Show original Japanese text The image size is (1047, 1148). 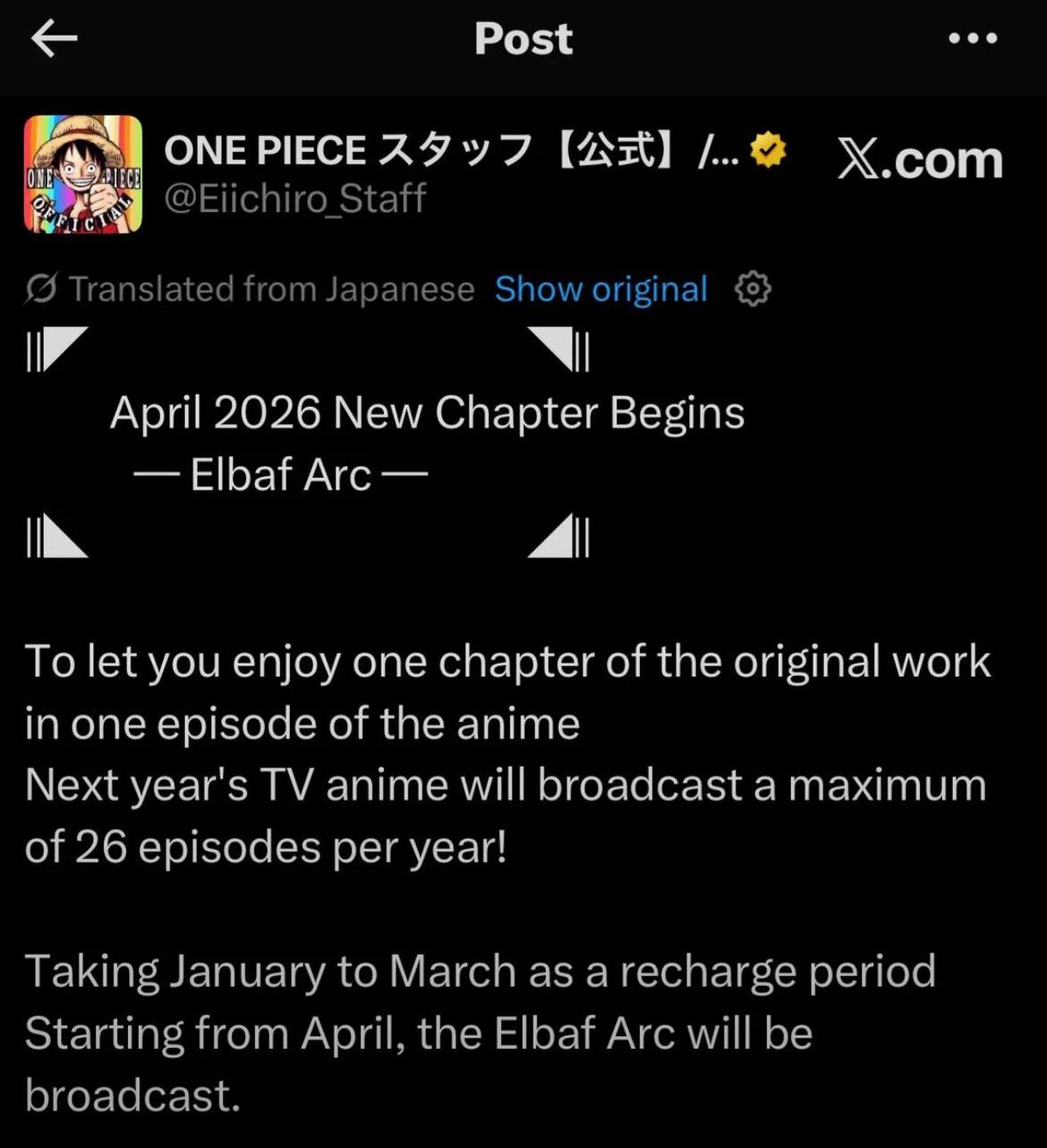(x=601, y=289)
